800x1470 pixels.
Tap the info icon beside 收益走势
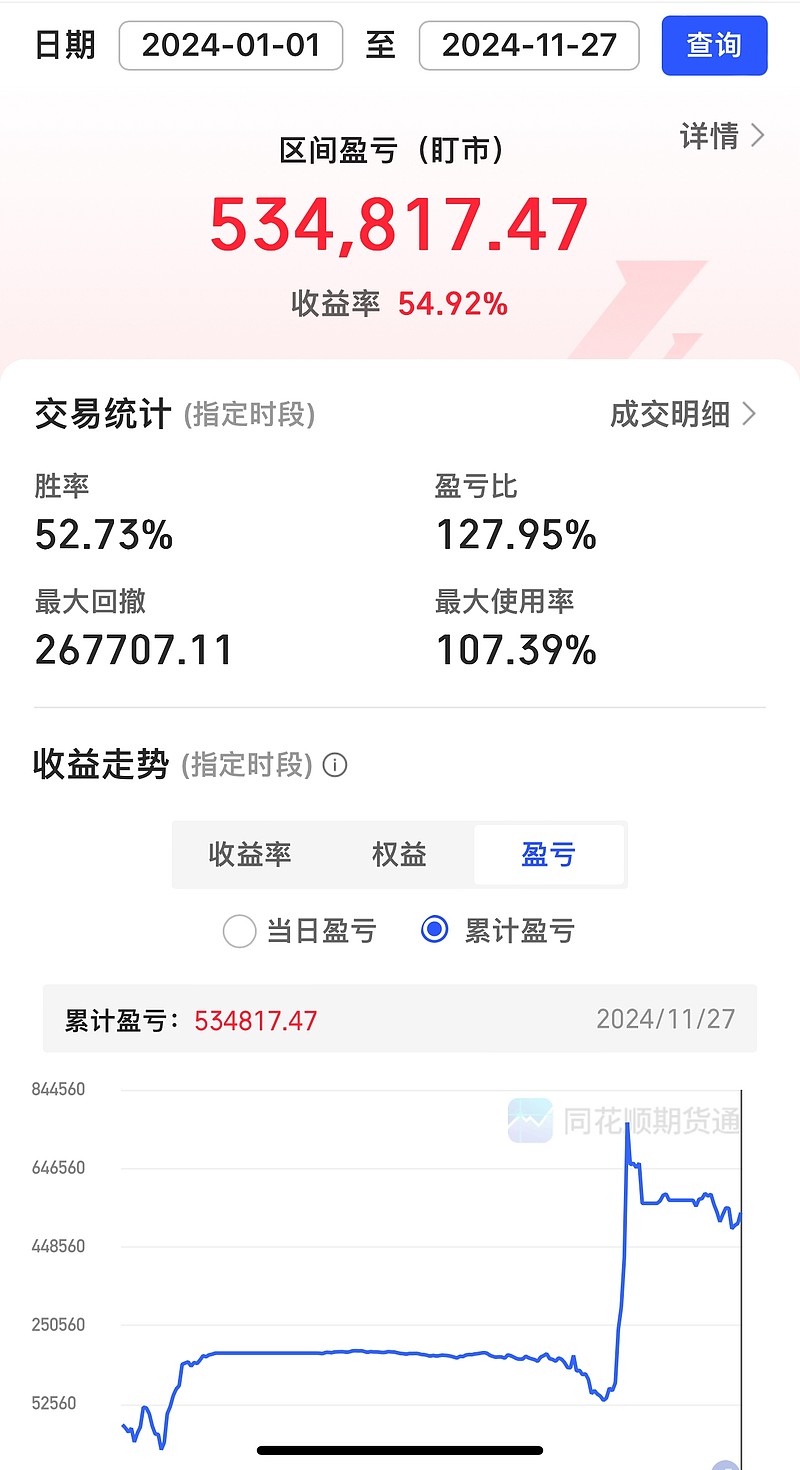[x=335, y=766]
